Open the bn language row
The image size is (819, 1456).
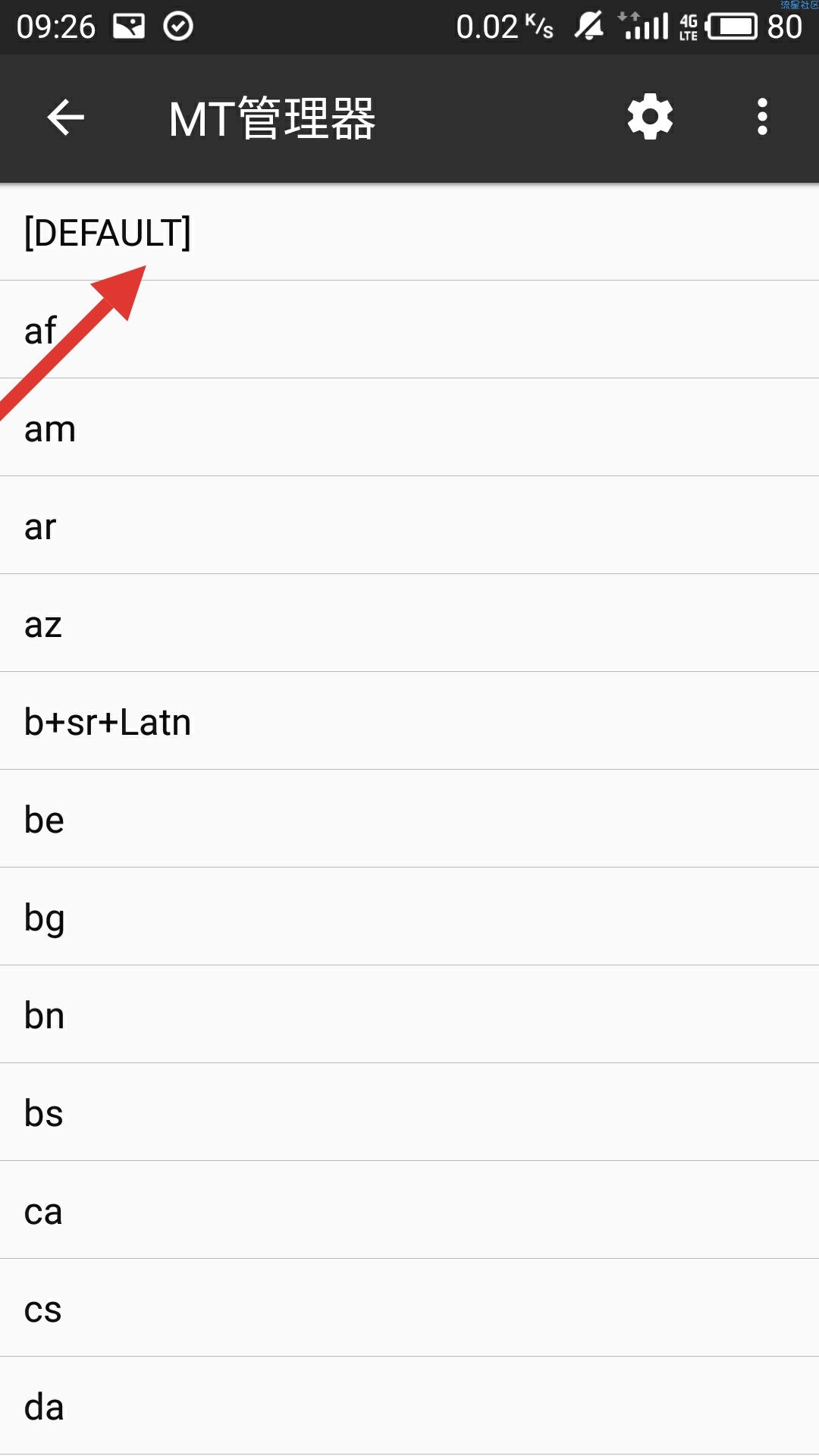click(409, 1015)
